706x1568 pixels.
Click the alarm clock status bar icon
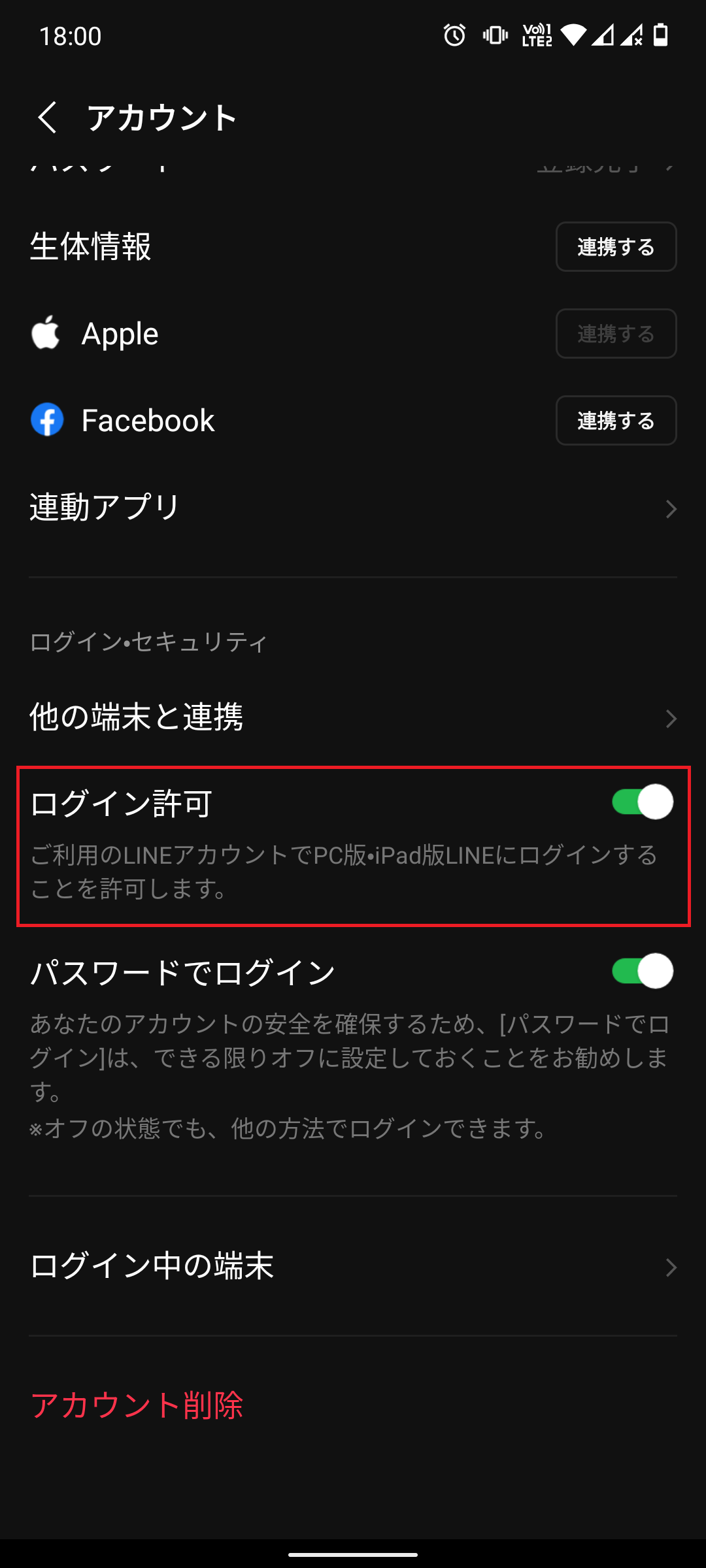(x=453, y=36)
